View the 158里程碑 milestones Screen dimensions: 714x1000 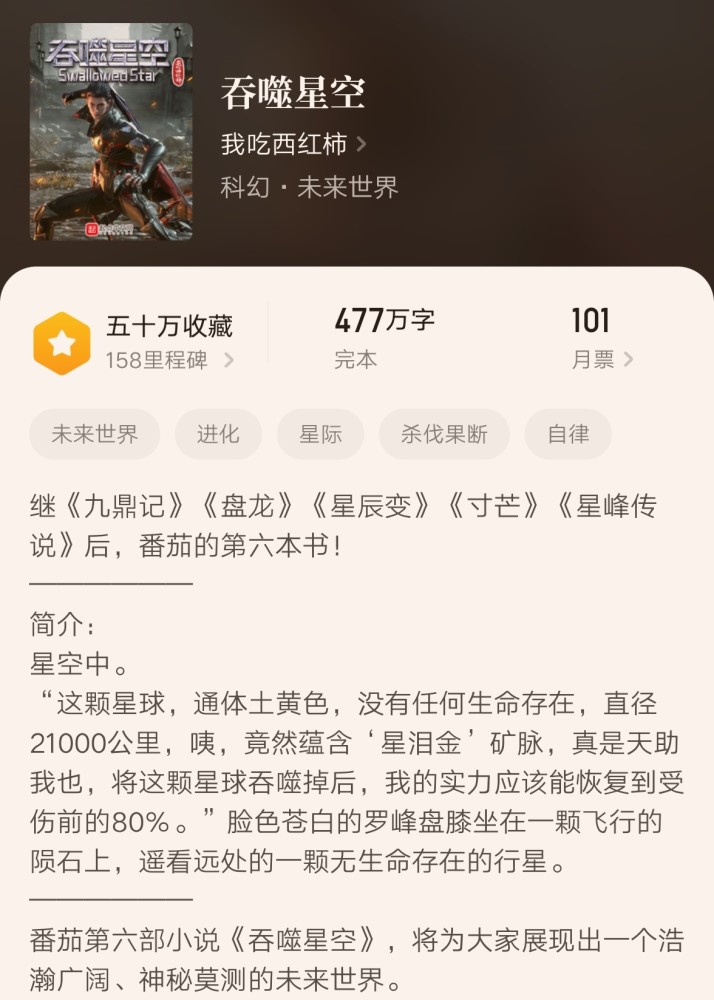click(169, 360)
